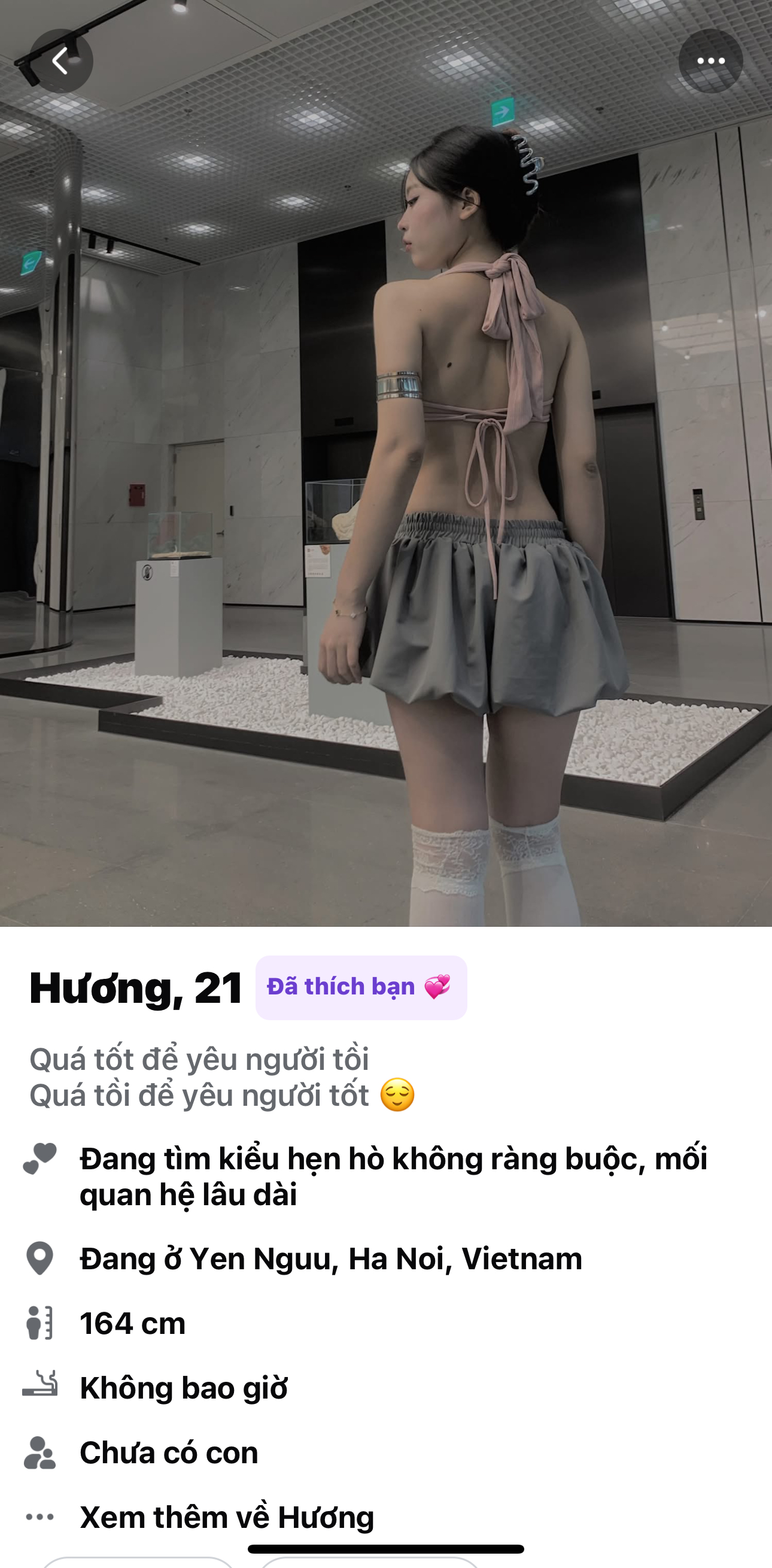The image size is (772, 1568).
Task: Go back using the arrow button
Action: (x=61, y=61)
